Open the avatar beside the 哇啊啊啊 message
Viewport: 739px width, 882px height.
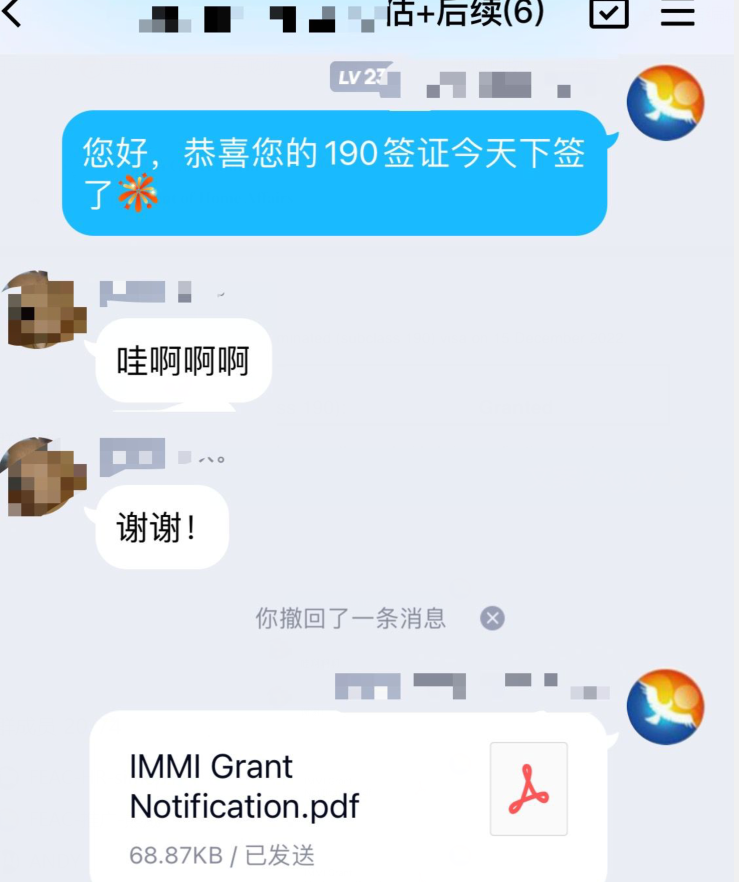pyautogui.click(x=42, y=310)
